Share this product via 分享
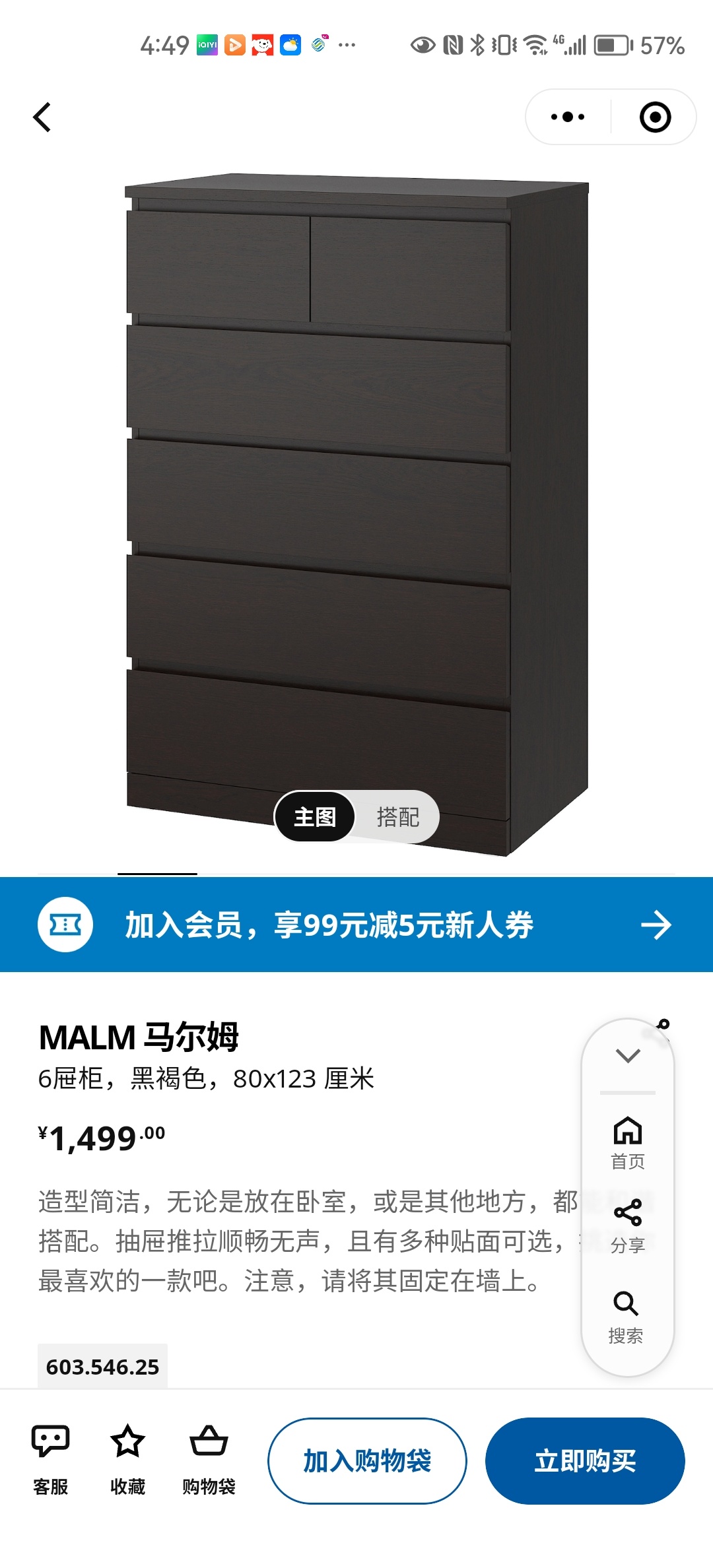The height and width of the screenshot is (1568, 713). coord(628,1226)
